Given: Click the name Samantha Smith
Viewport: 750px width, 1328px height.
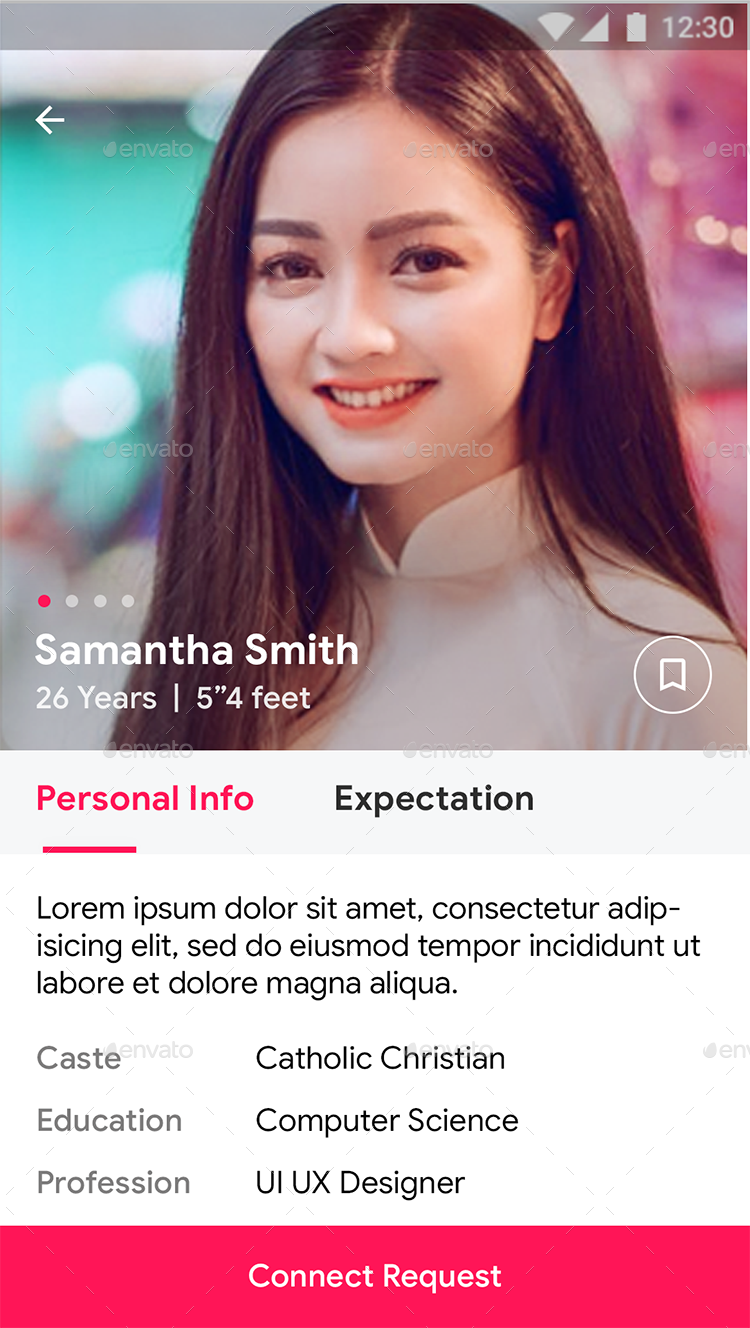Looking at the screenshot, I should point(197,649).
